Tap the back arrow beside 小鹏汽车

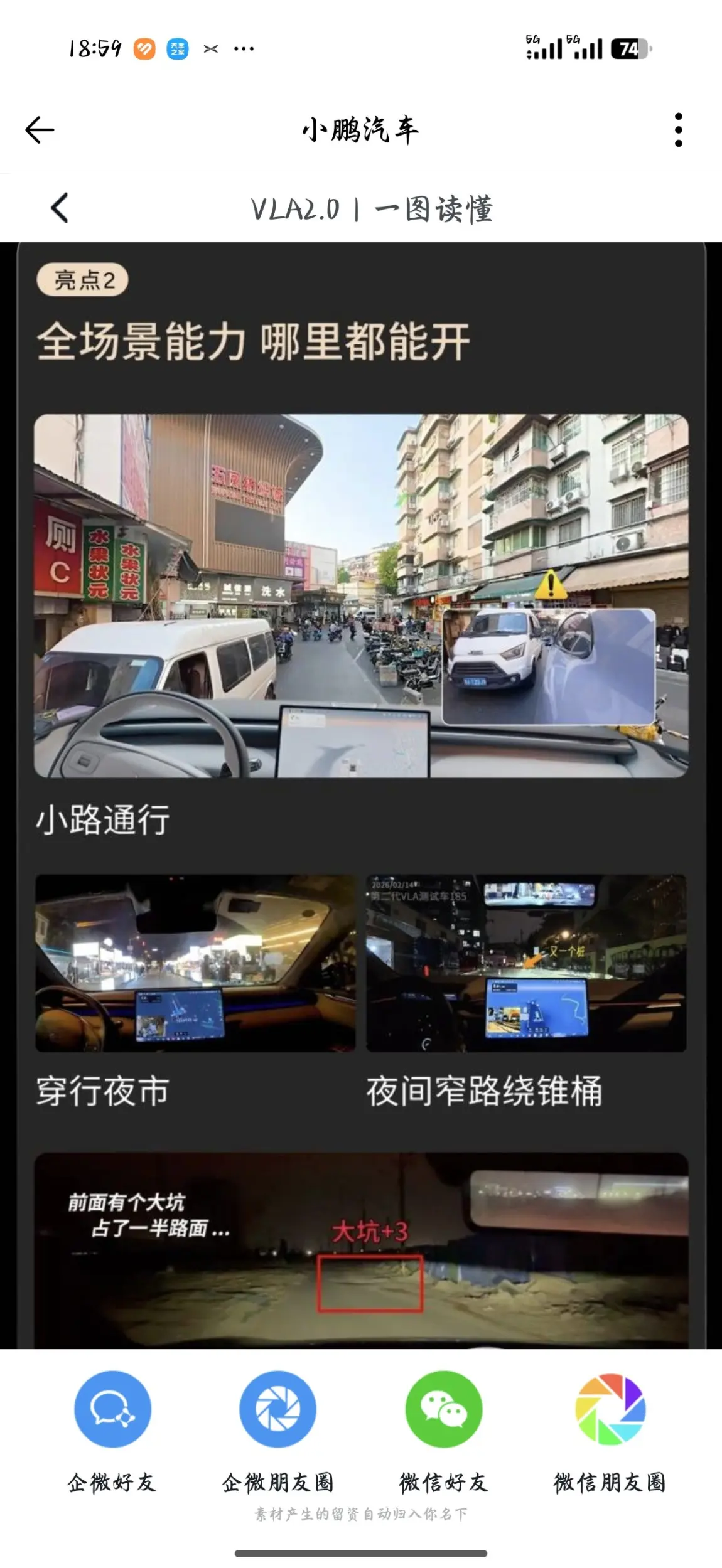pyautogui.click(x=40, y=130)
